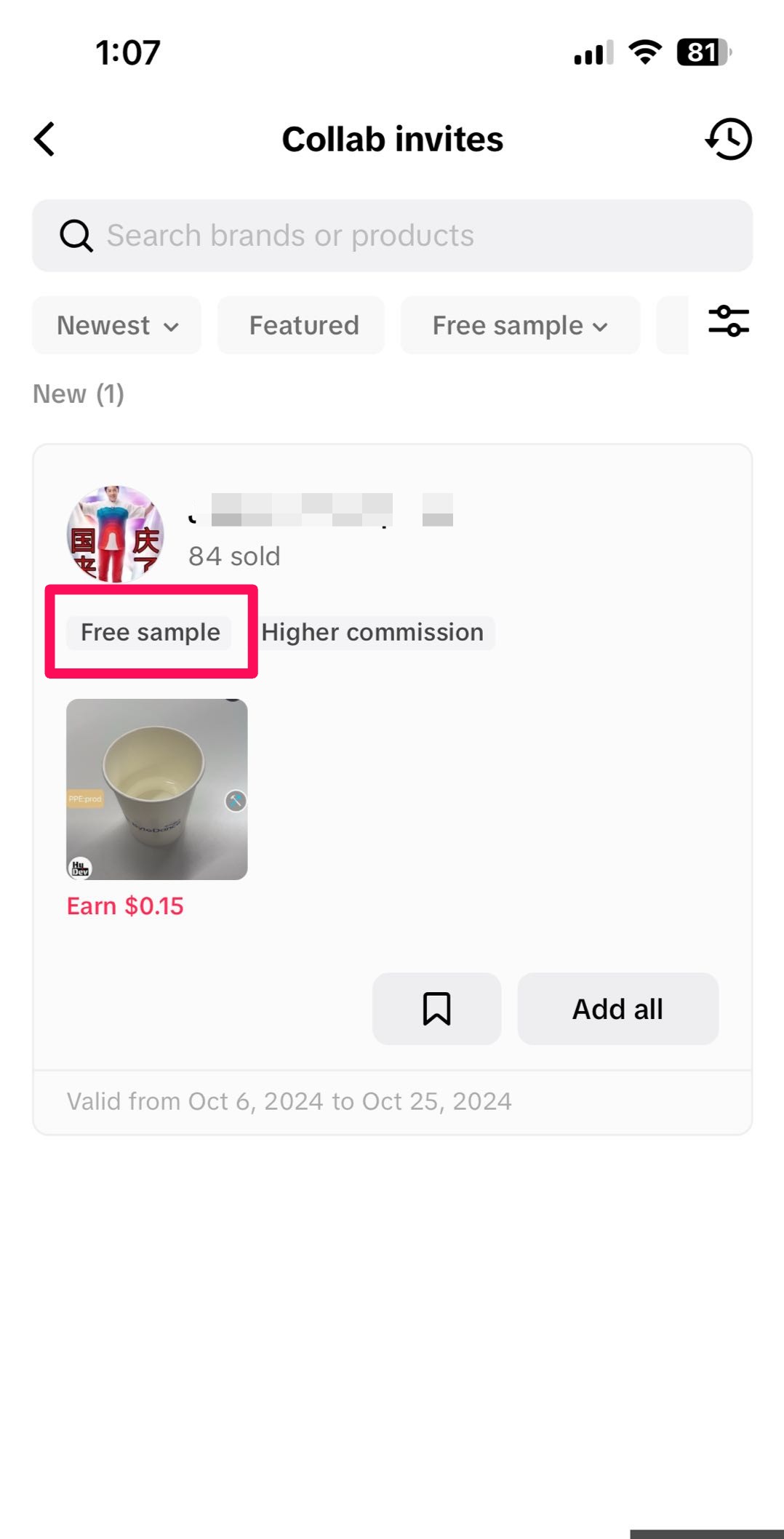This screenshot has height=1539, width=784.
Task: Open the invite history clock icon
Action: pos(728,139)
